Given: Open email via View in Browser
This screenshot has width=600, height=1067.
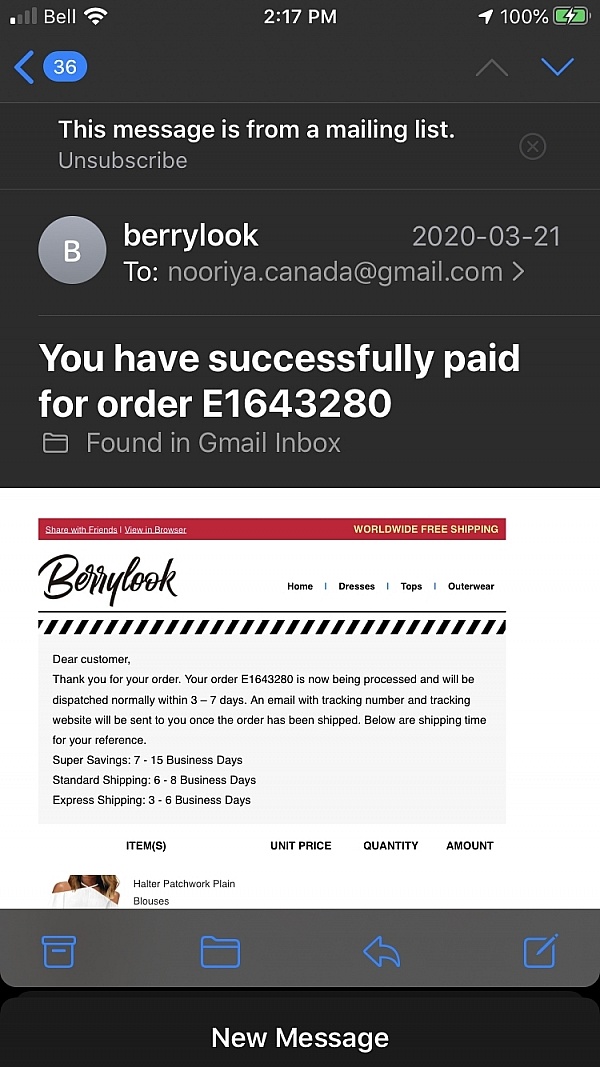Looking at the screenshot, I should click(x=155, y=529).
